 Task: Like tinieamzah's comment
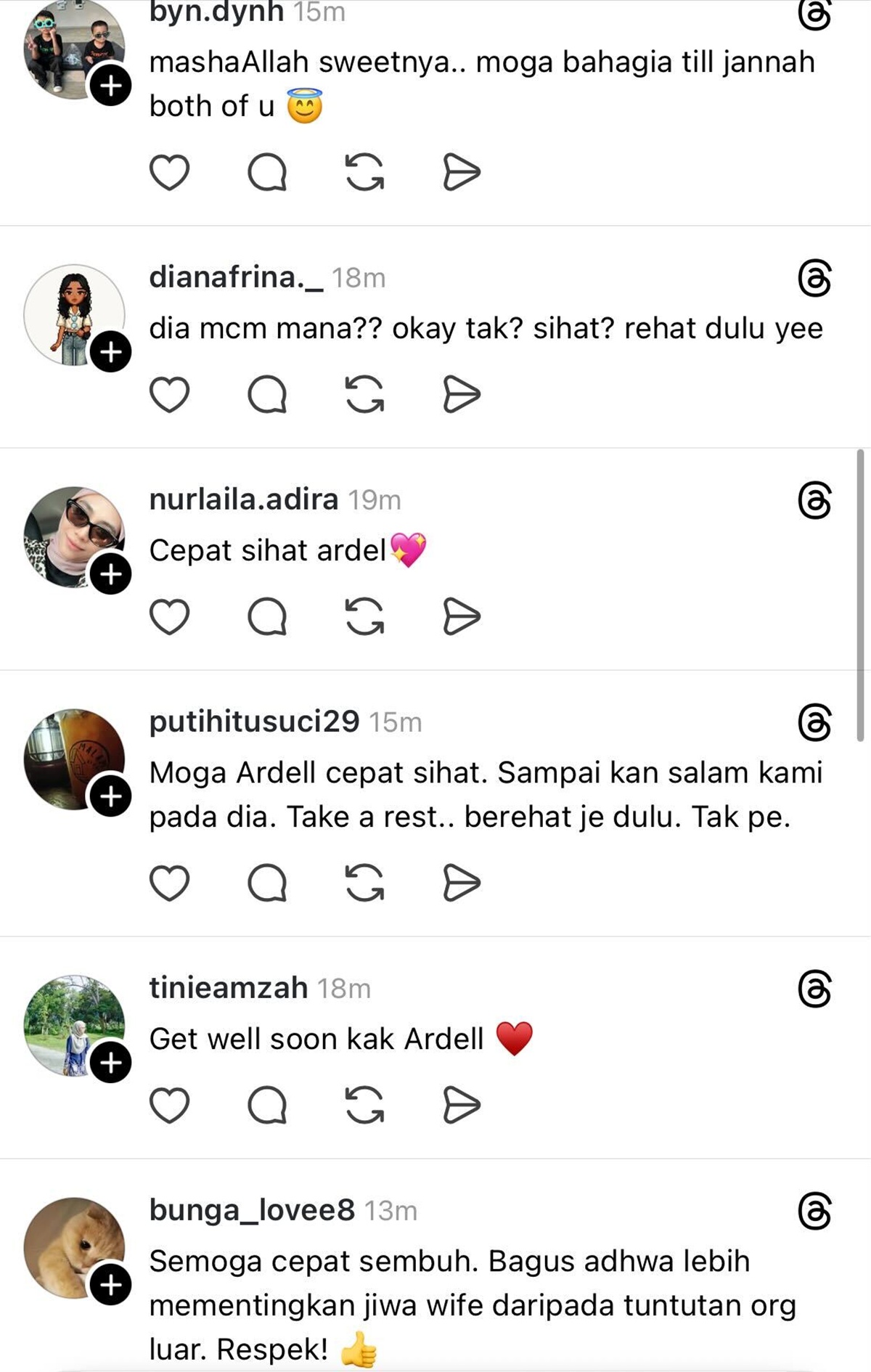tap(169, 1106)
